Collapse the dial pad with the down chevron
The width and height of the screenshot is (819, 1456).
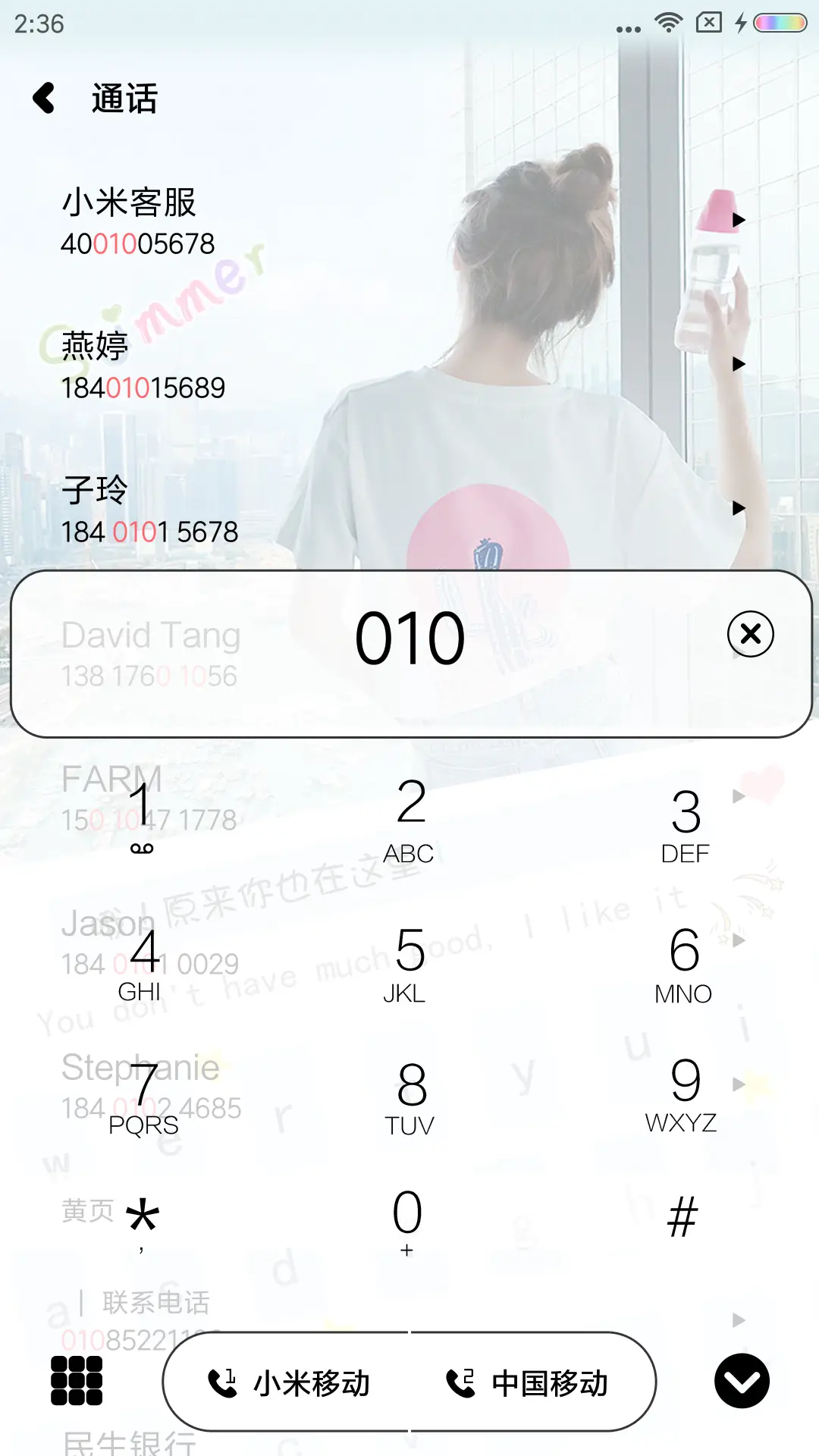[742, 1382]
